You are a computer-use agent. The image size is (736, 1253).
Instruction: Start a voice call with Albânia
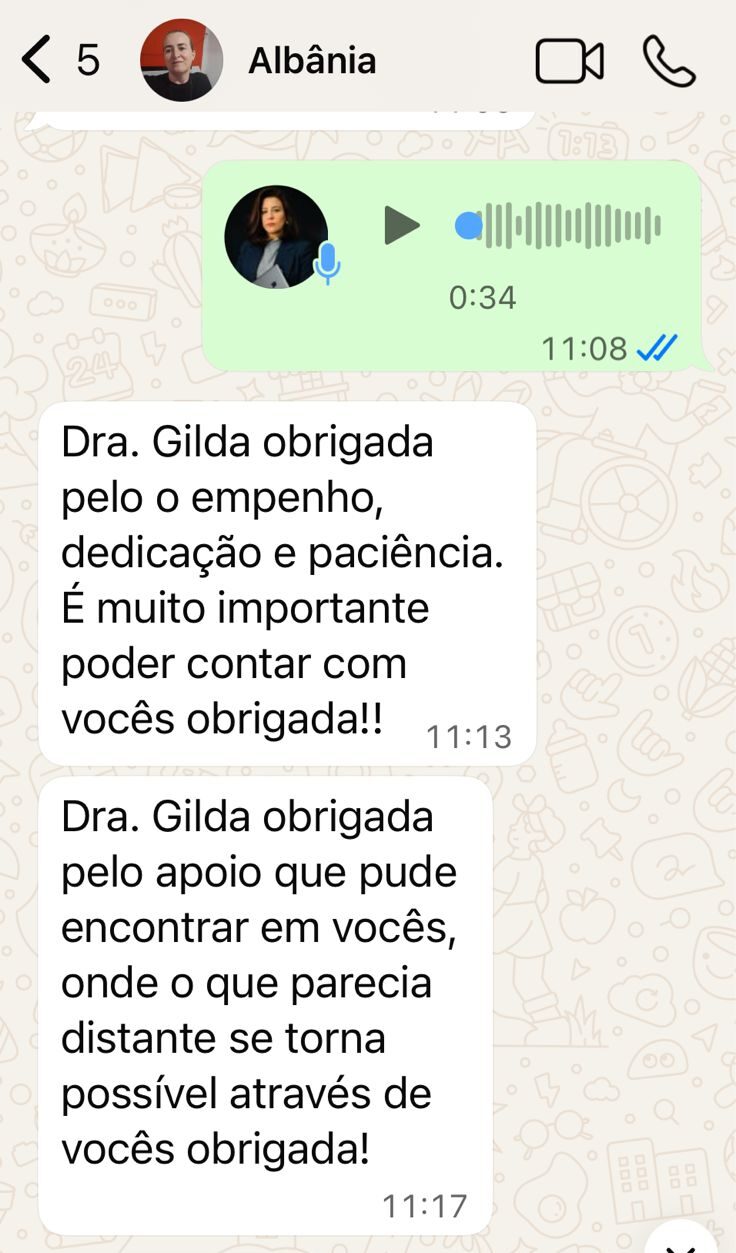[x=668, y=61]
